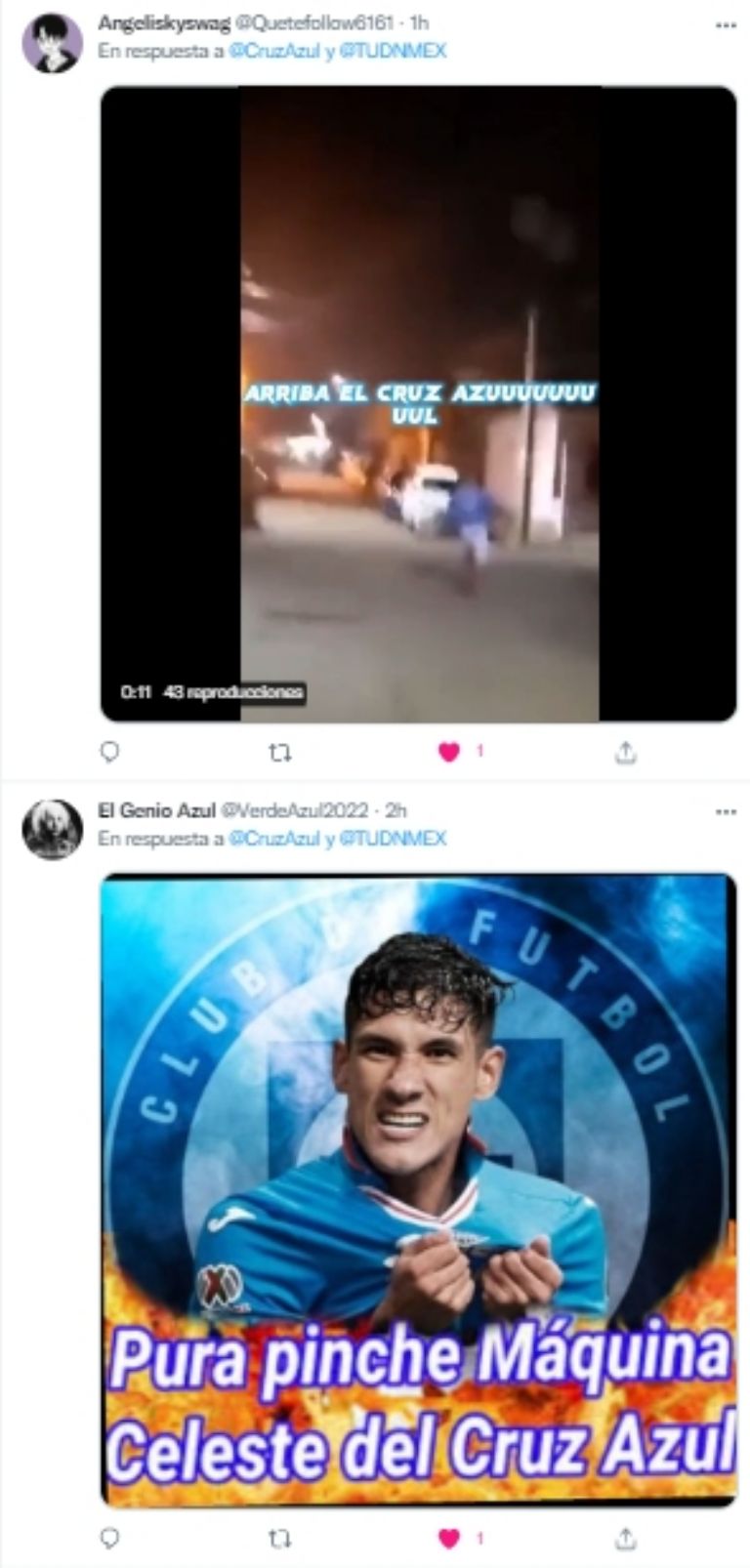
Task: Unlike Angeliskyswag's tweet
Action: 449,752
